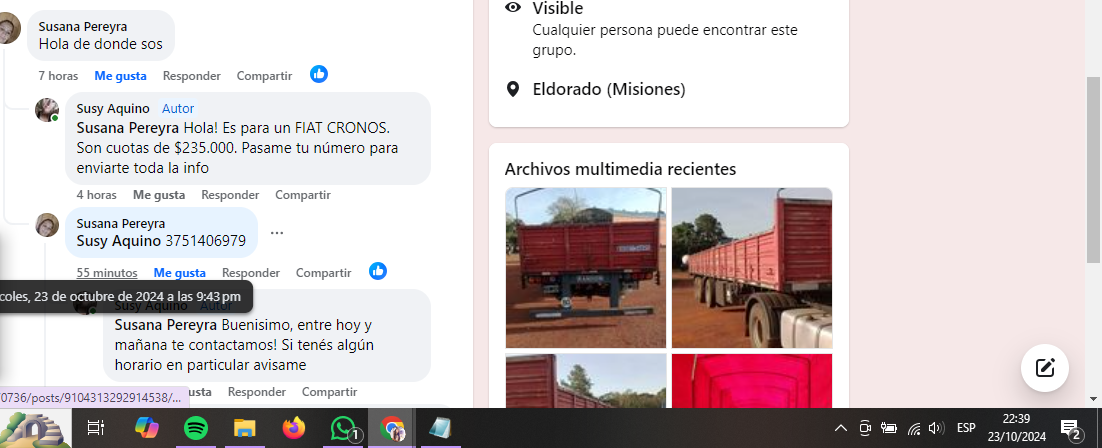This screenshot has width=1102, height=448.
Task: Open the first red truck photo
Action: coord(585,267)
